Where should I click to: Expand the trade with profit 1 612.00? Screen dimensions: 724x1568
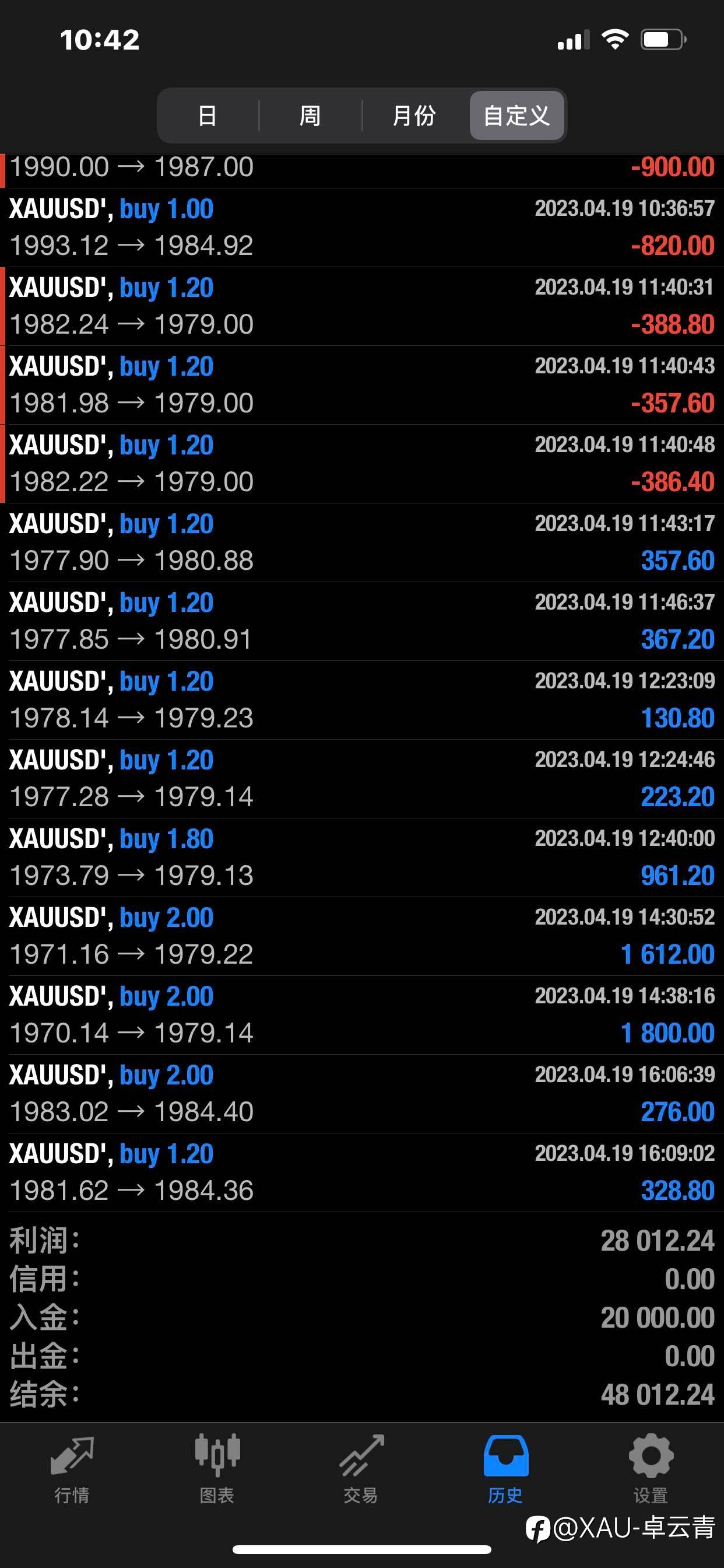click(362, 936)
